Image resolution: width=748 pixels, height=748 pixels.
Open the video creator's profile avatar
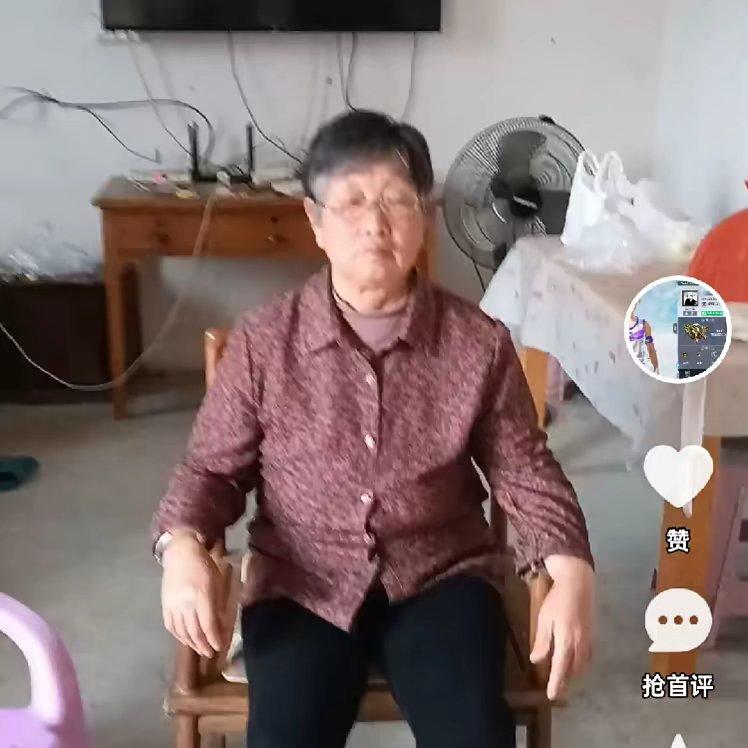pos(678,328)
